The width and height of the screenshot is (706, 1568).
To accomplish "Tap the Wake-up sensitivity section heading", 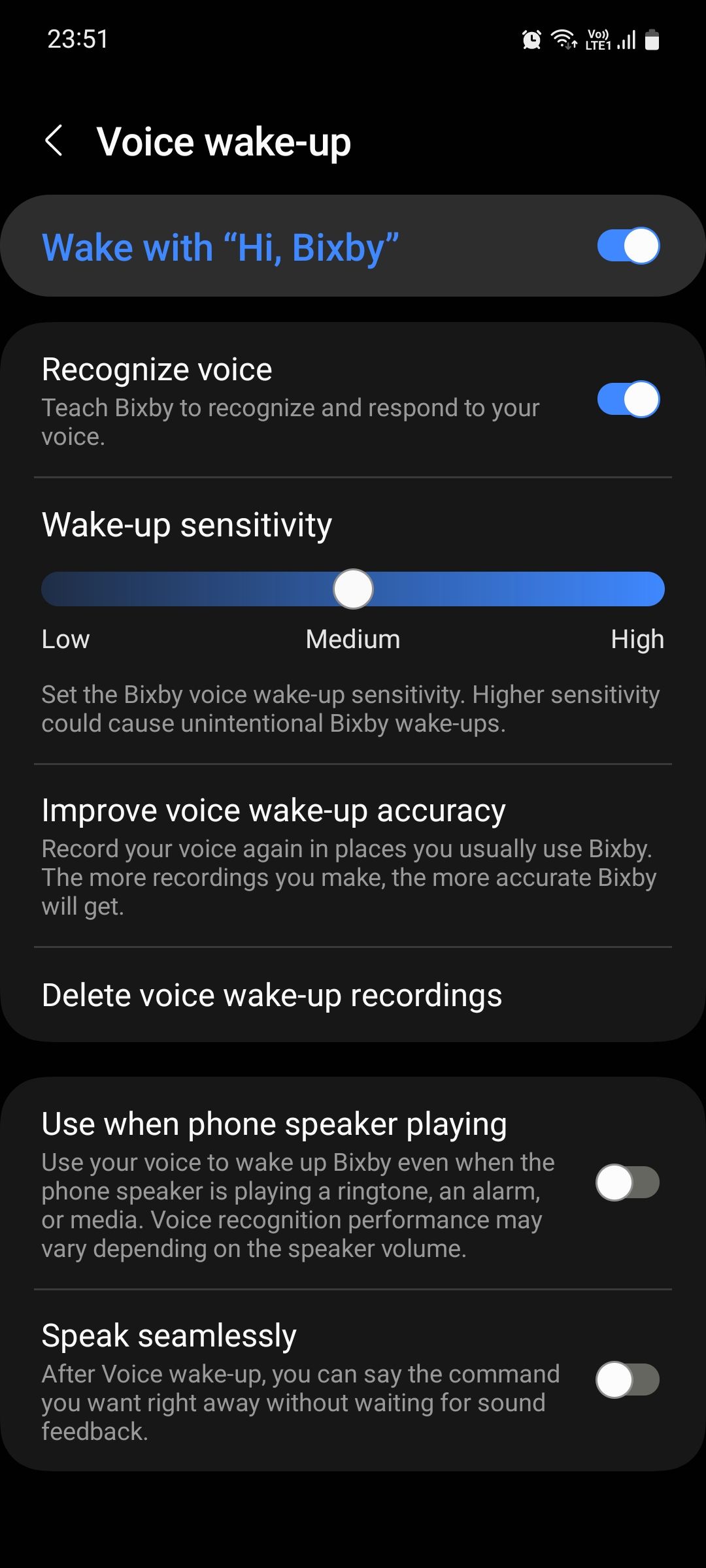I will pyautogui.click(x=186, y=523).
